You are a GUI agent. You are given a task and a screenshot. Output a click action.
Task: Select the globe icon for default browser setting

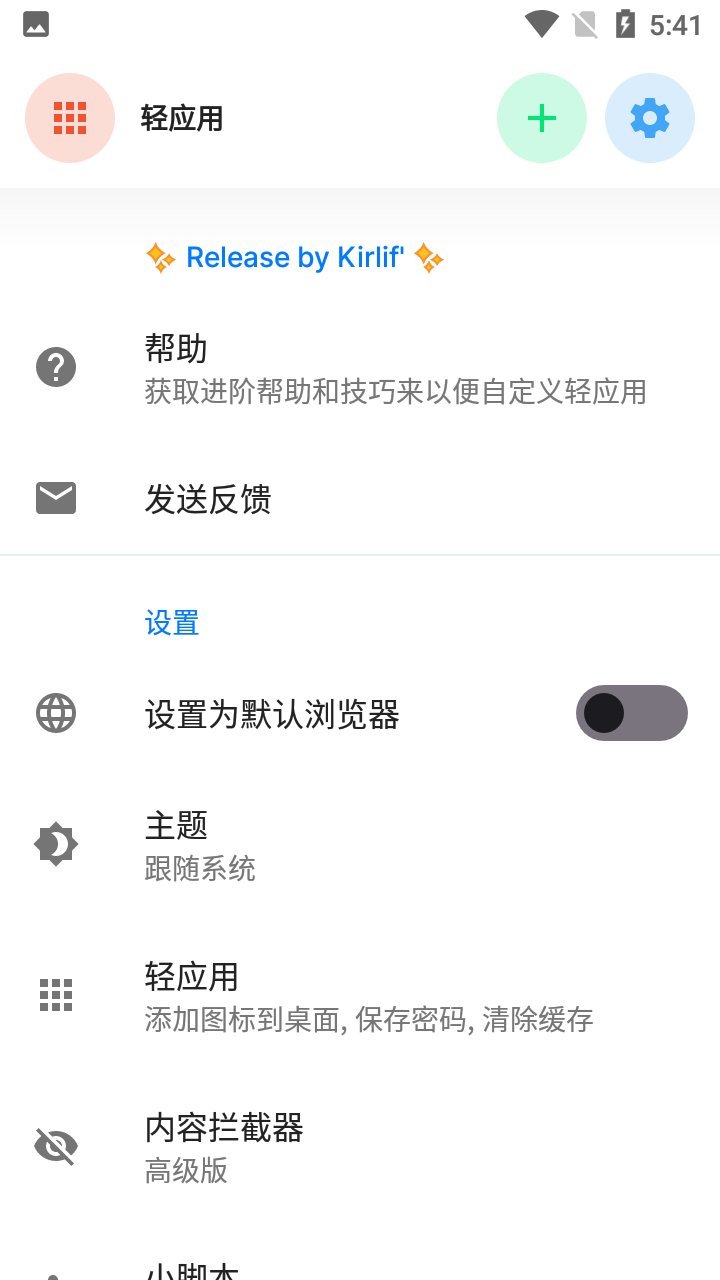(55, 712)
